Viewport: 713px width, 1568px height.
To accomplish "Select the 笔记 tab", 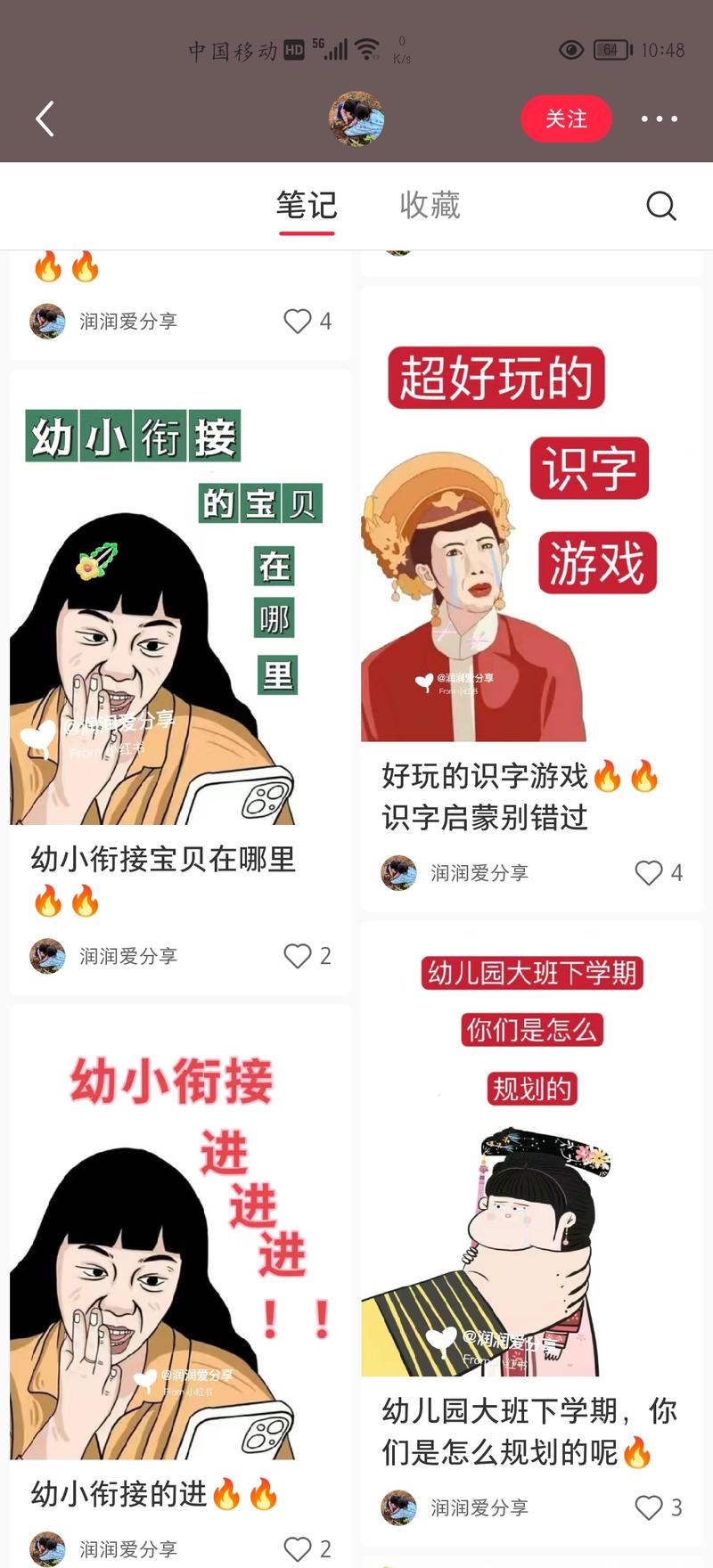I will (x=307, y=206).
